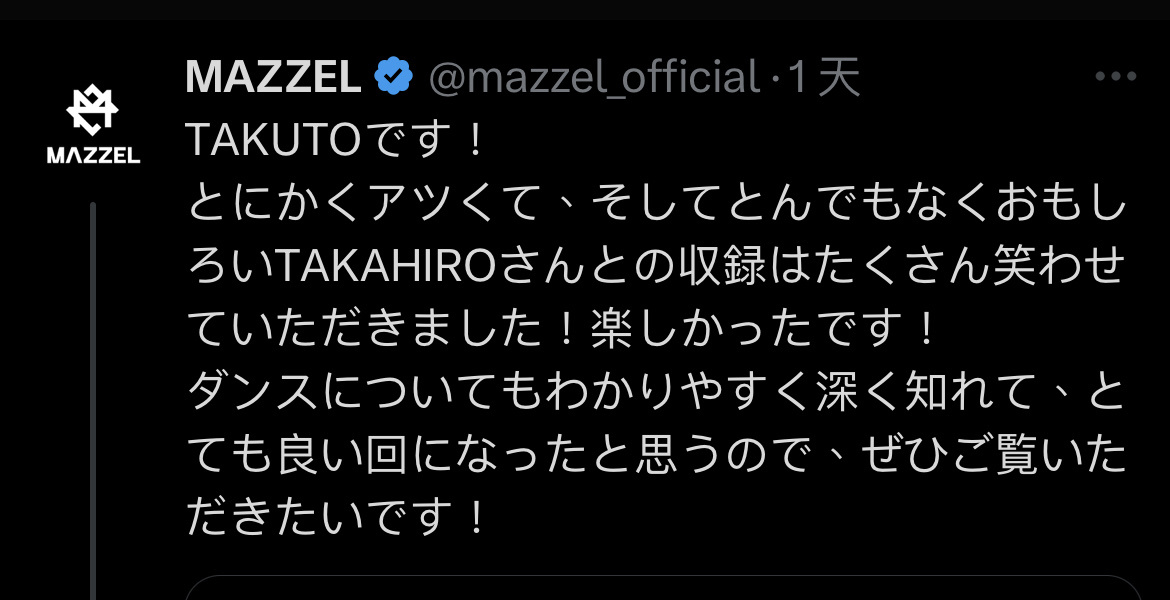
Task: Open the MAZZEL profile avatar
Action: click(x=93, y=124)
